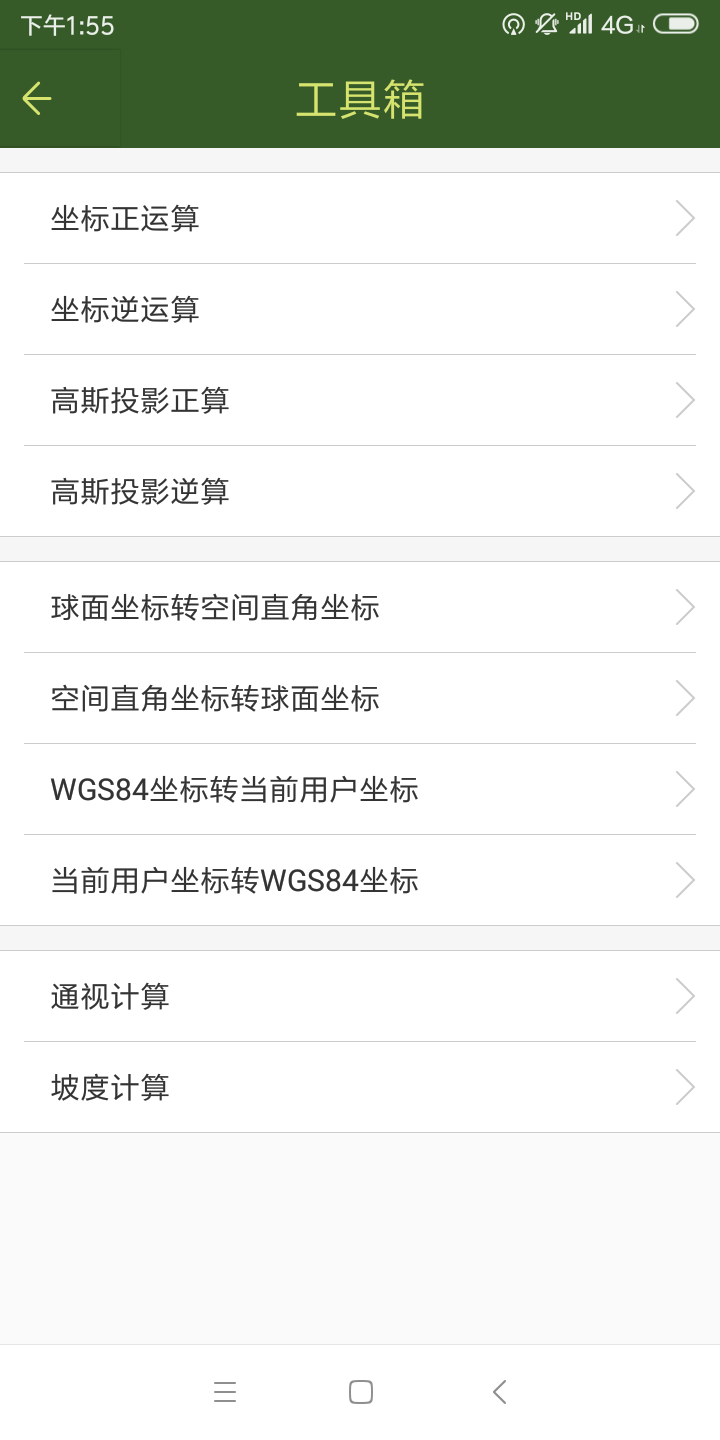This screenshot has width=720, height=1440.
Task: Expand the chevron beside 通视计算
Action: point(684,996)
